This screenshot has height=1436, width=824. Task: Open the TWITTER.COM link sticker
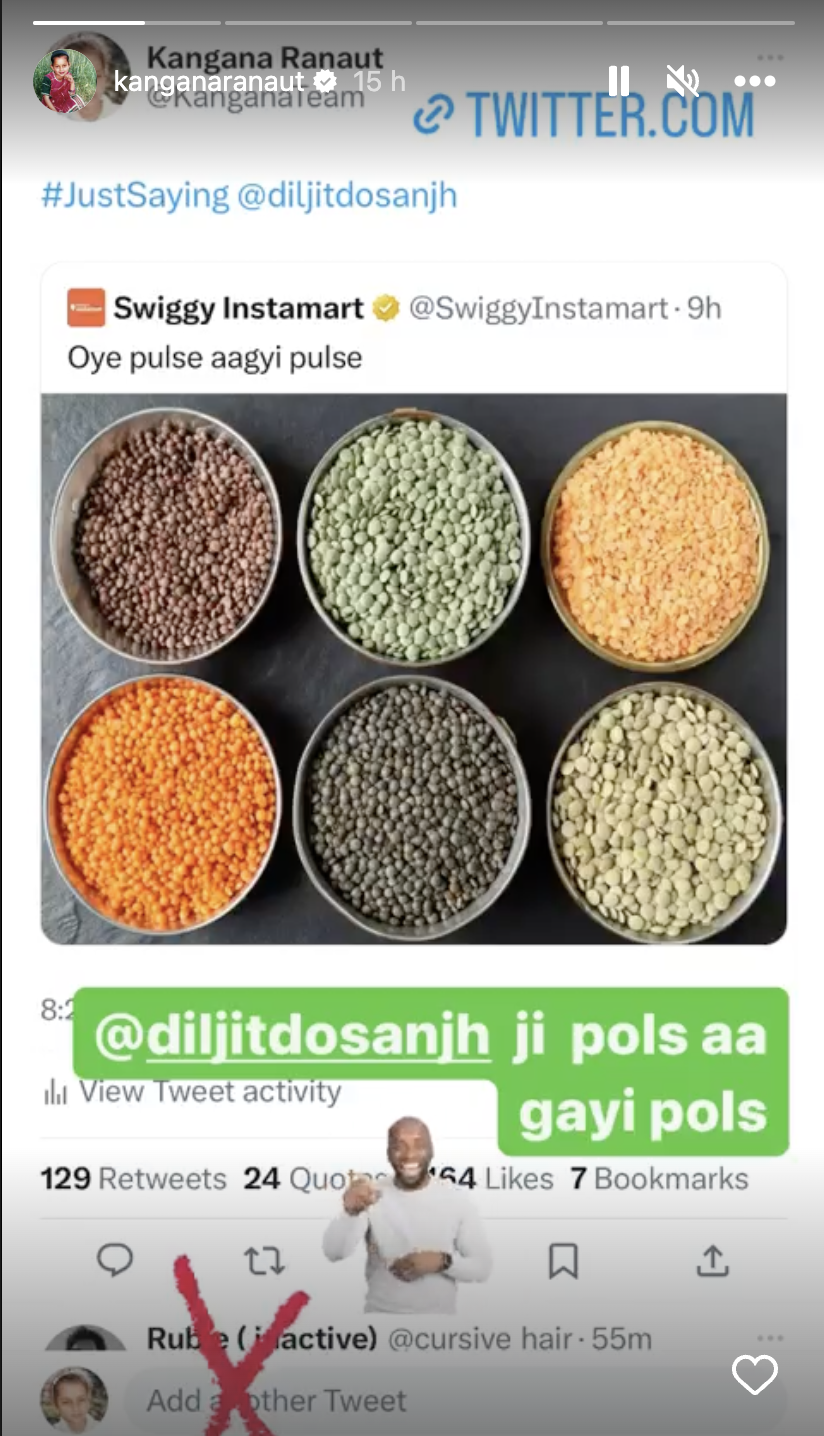click(585, 116)
